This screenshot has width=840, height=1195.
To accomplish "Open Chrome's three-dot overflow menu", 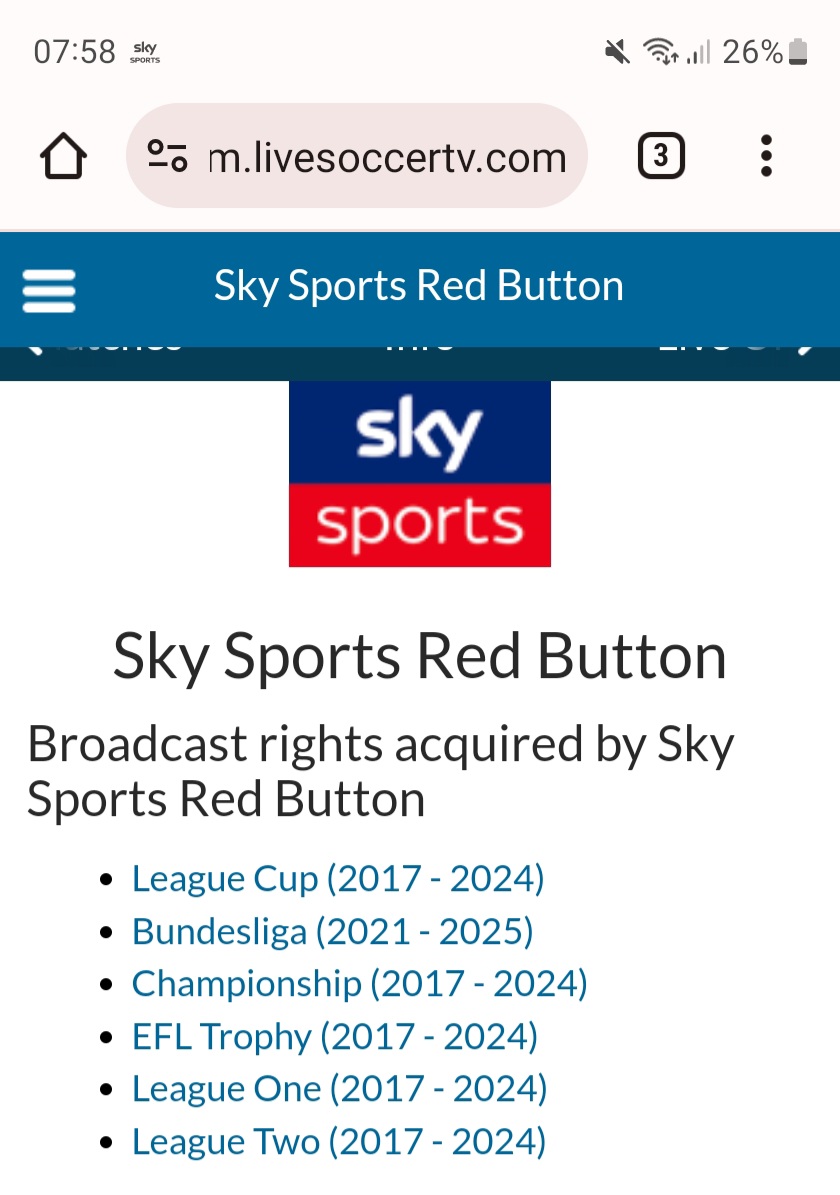I will 766,156.
